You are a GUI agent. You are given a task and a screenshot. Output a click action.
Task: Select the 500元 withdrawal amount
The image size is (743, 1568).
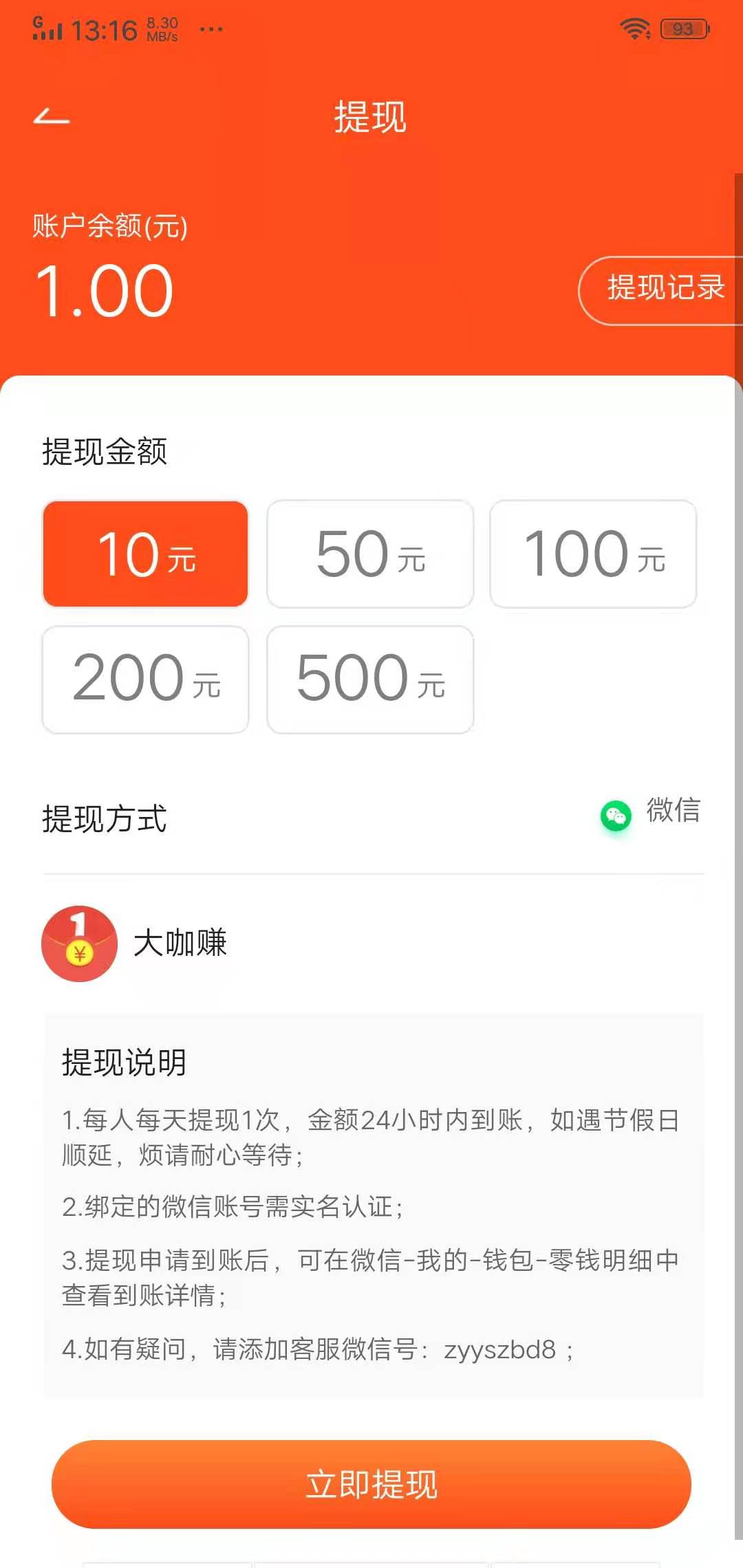click(369, 681)
